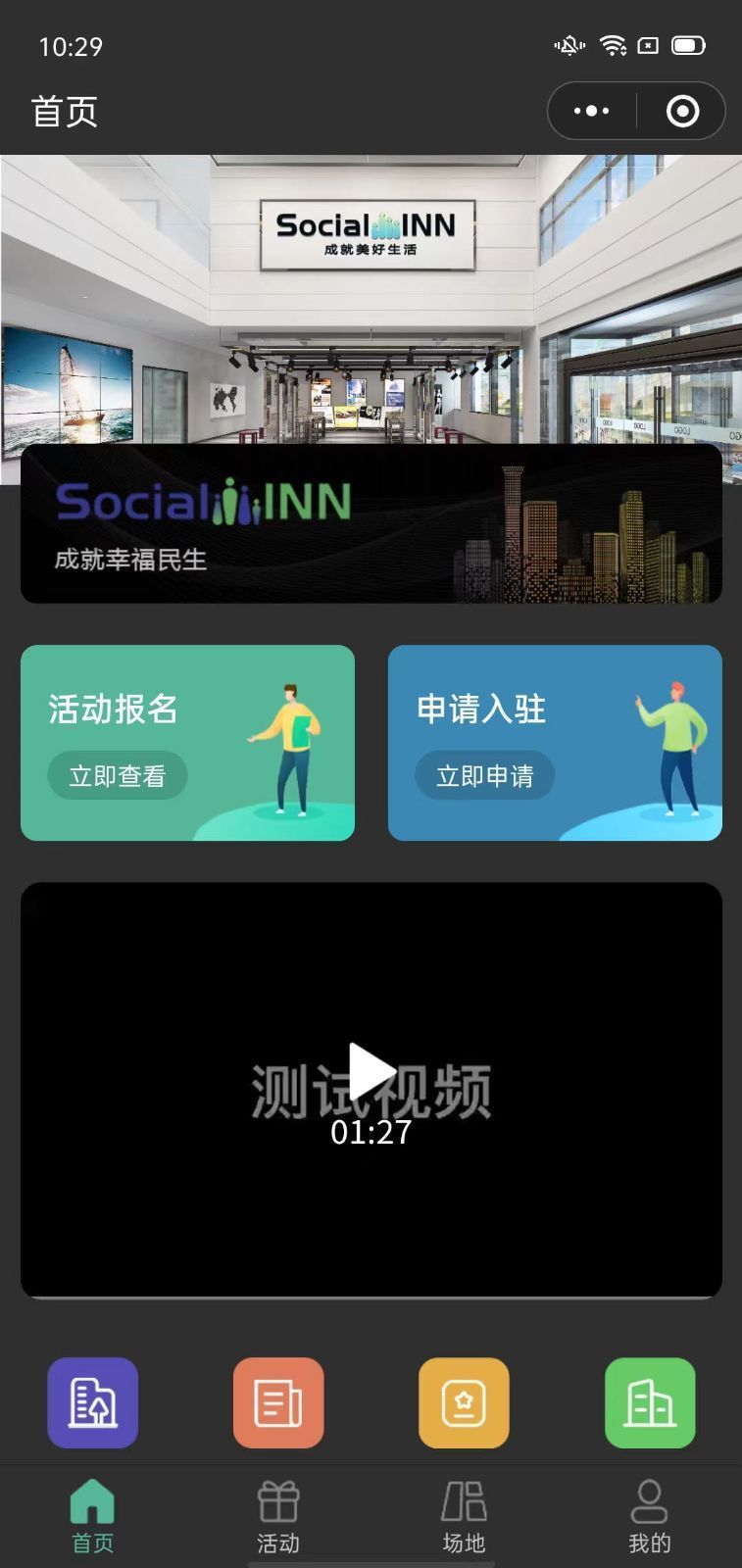The width and height of the screenshot is (742, 1568).
Task: Play the 测试视频 video
Action: coord(371,1072)
